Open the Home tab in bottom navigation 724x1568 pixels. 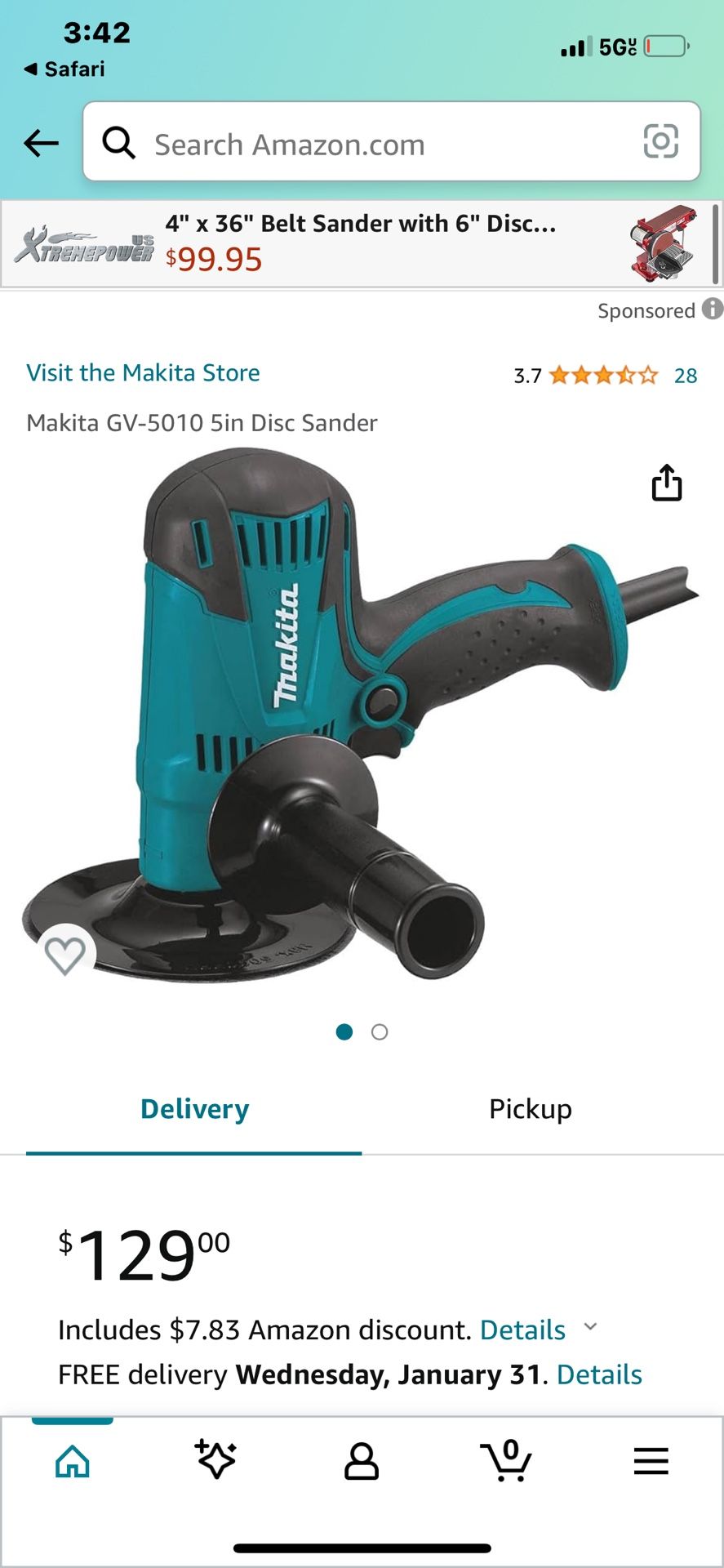click(x=73, y=1462)
